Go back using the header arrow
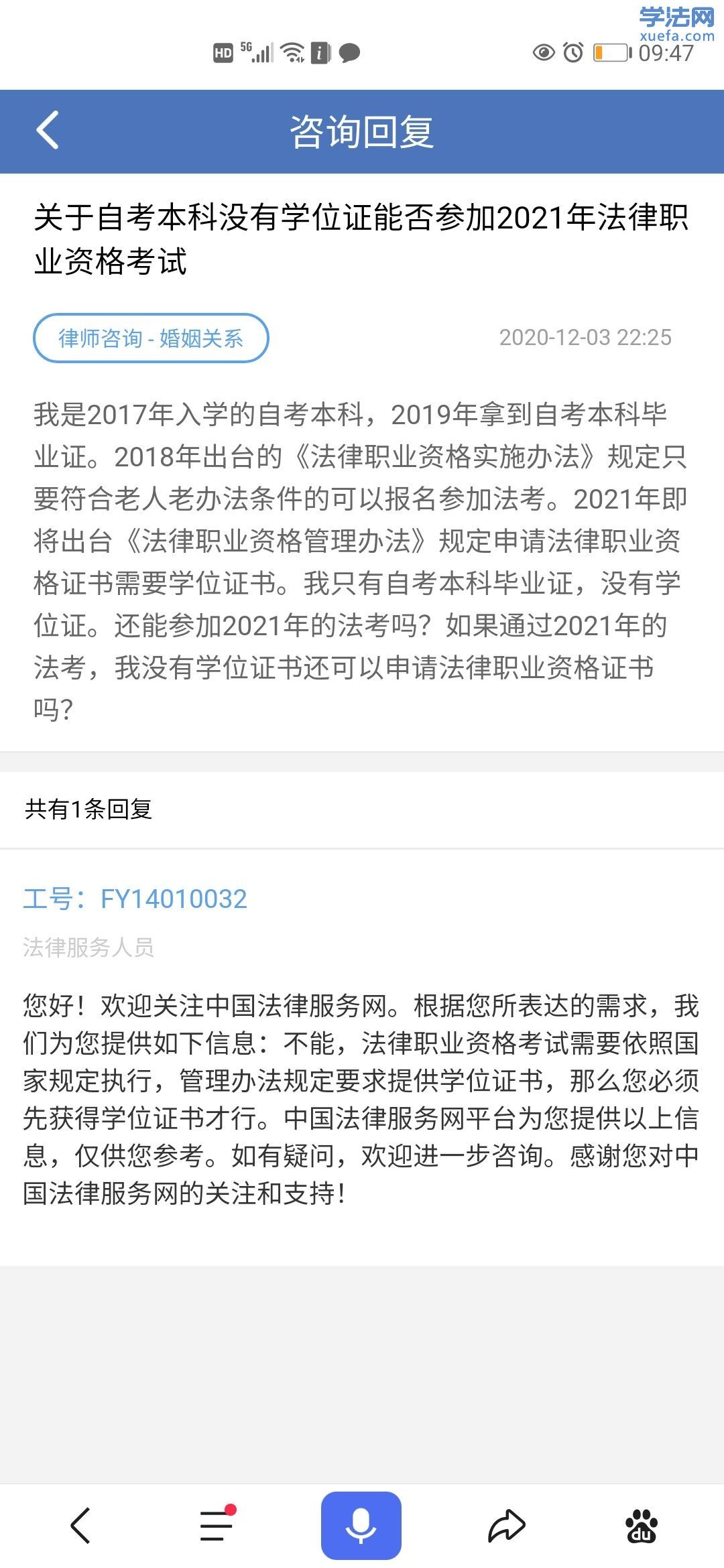724x1568 pixels. 48,130
